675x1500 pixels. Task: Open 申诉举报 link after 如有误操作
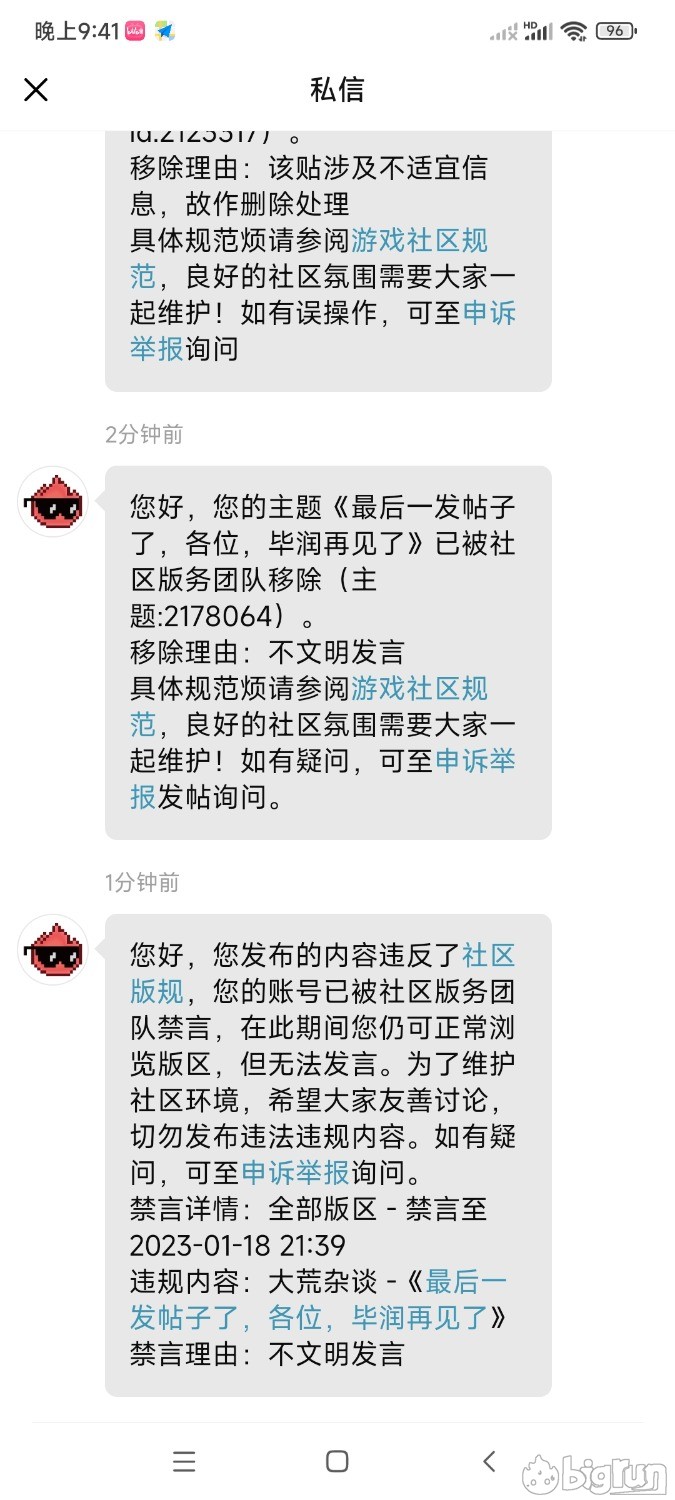pos(488,313)
